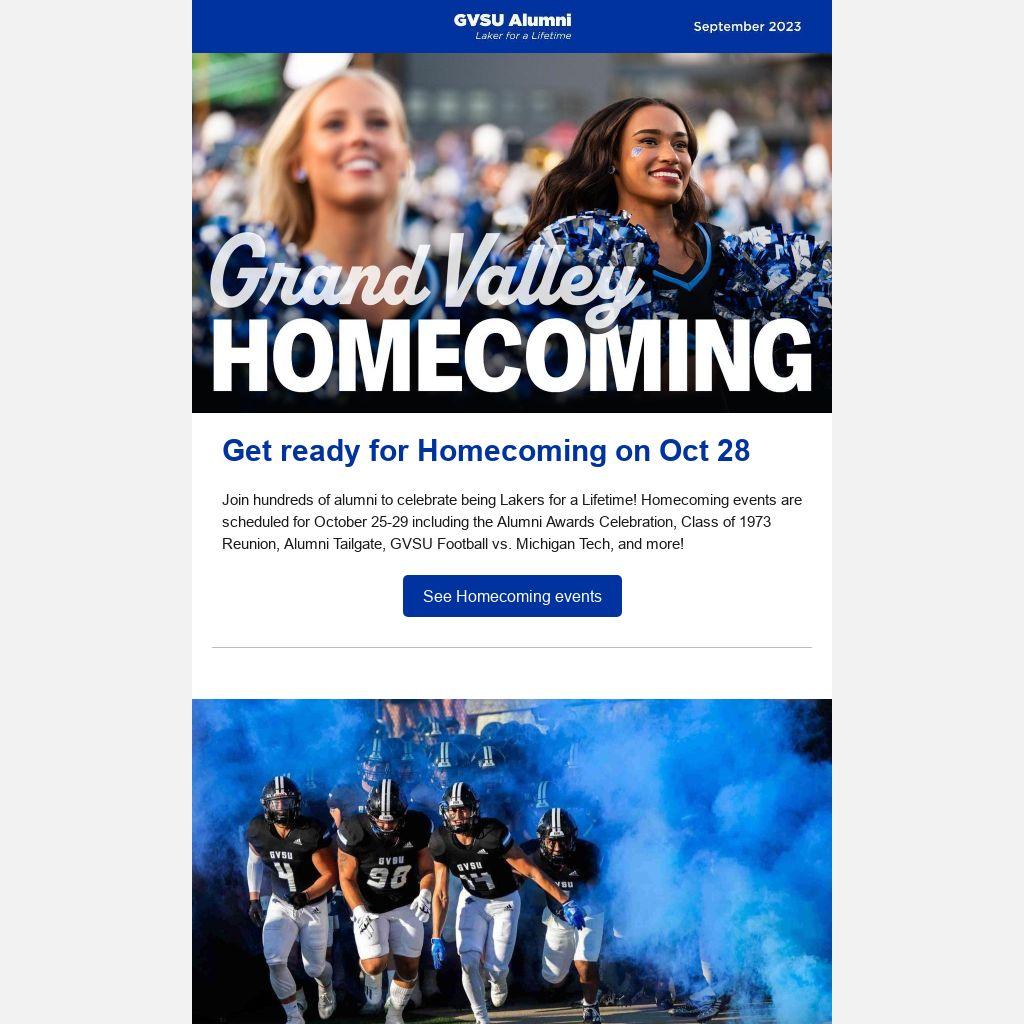
Task: Open the football team photo tile
Action: (512, 860)
